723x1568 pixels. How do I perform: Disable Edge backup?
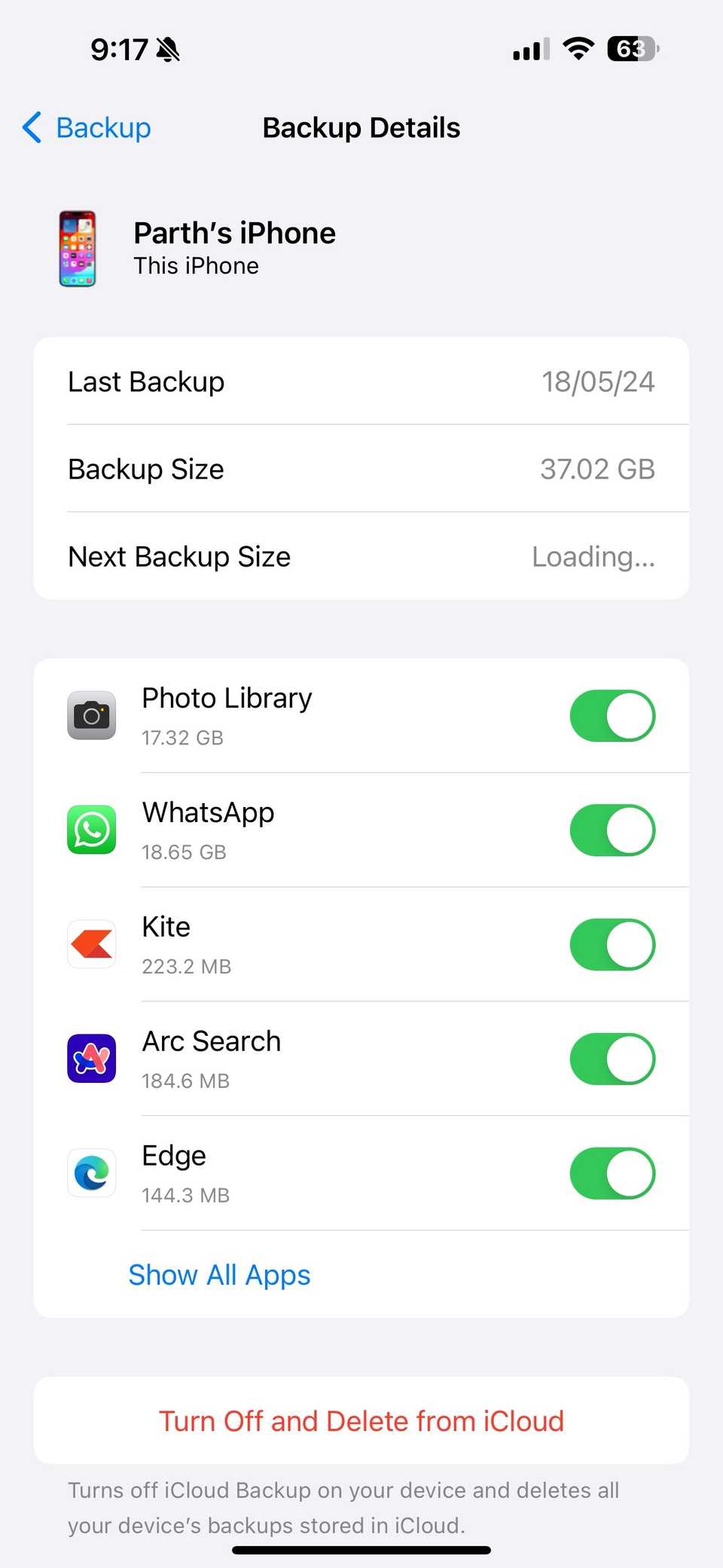click(612, 1173)
